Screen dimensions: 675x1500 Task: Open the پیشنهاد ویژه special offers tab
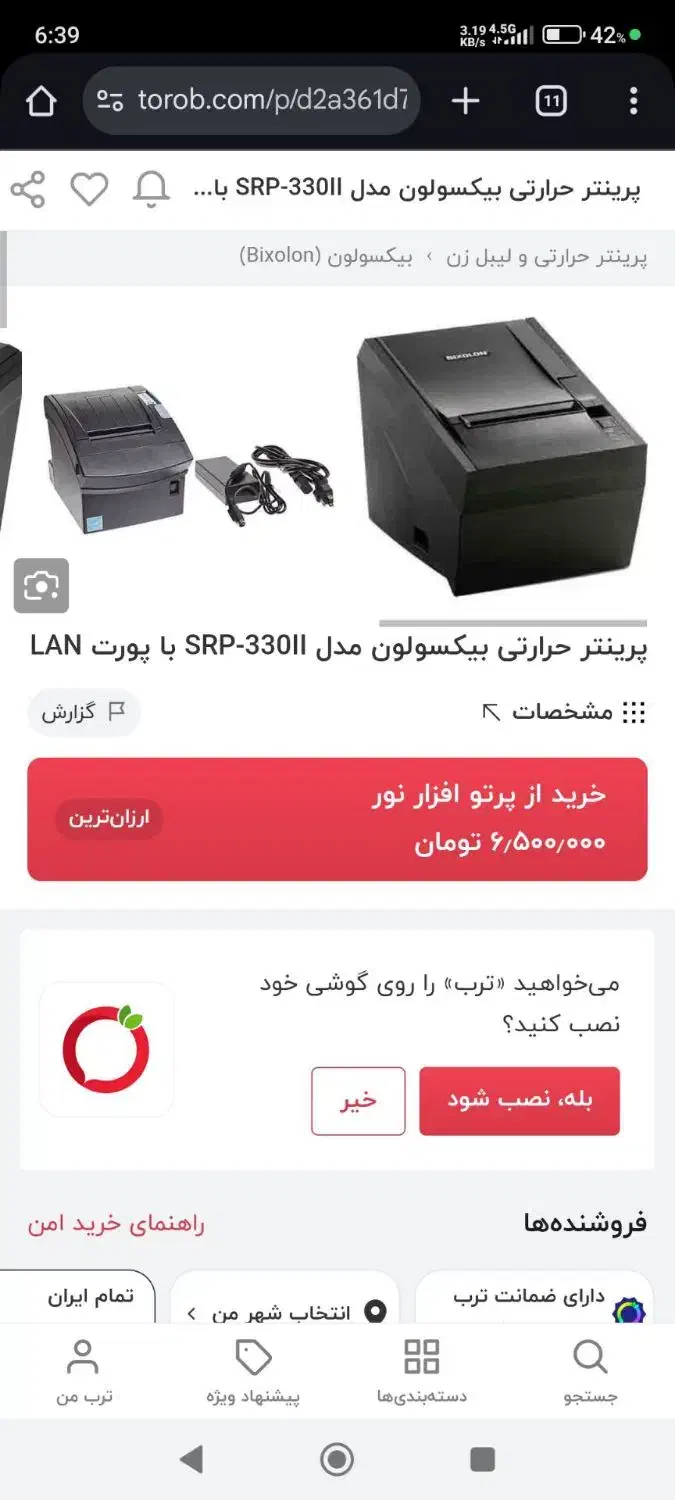coord(253,1372)
